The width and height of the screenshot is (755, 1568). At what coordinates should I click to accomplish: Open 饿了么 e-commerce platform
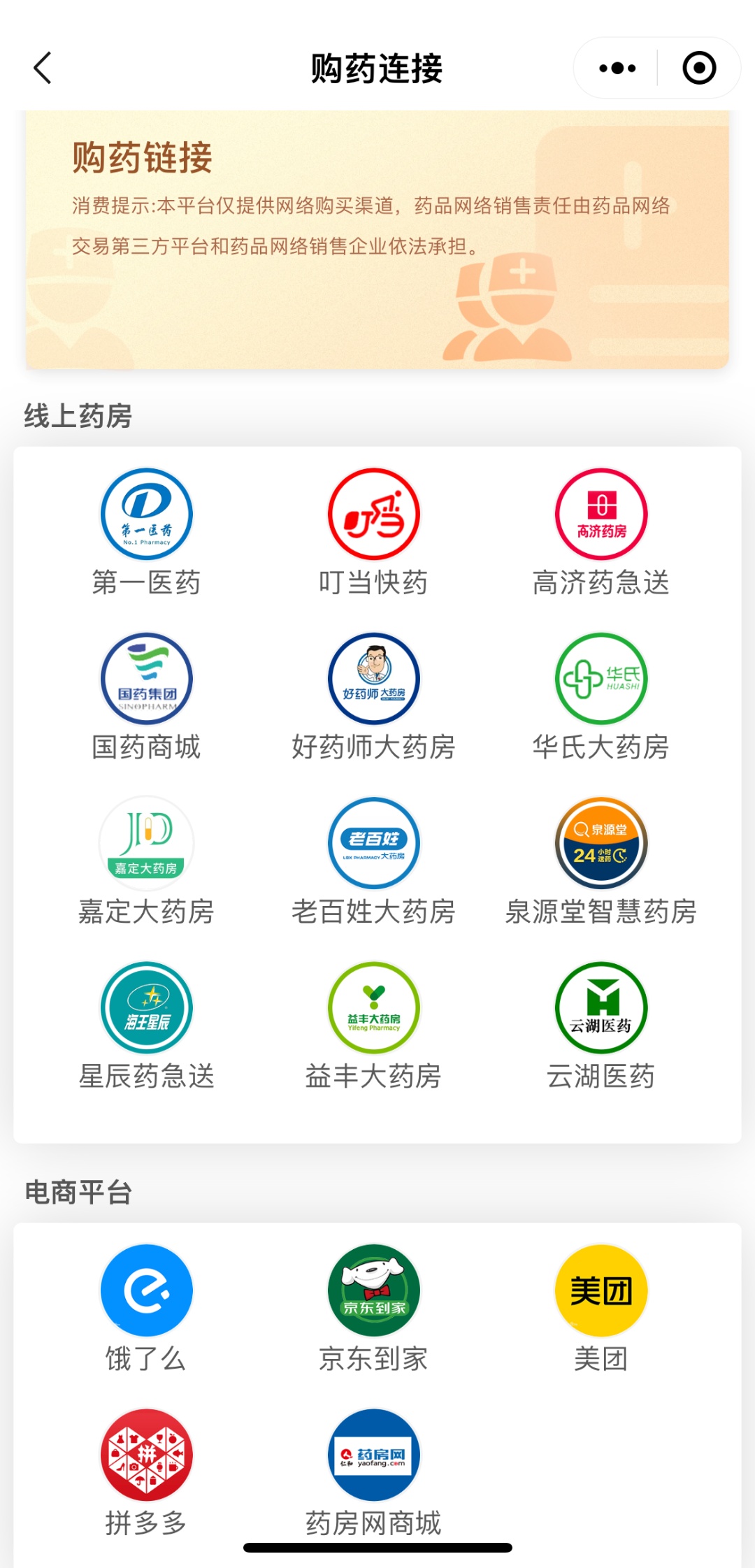pos(147,1290)
